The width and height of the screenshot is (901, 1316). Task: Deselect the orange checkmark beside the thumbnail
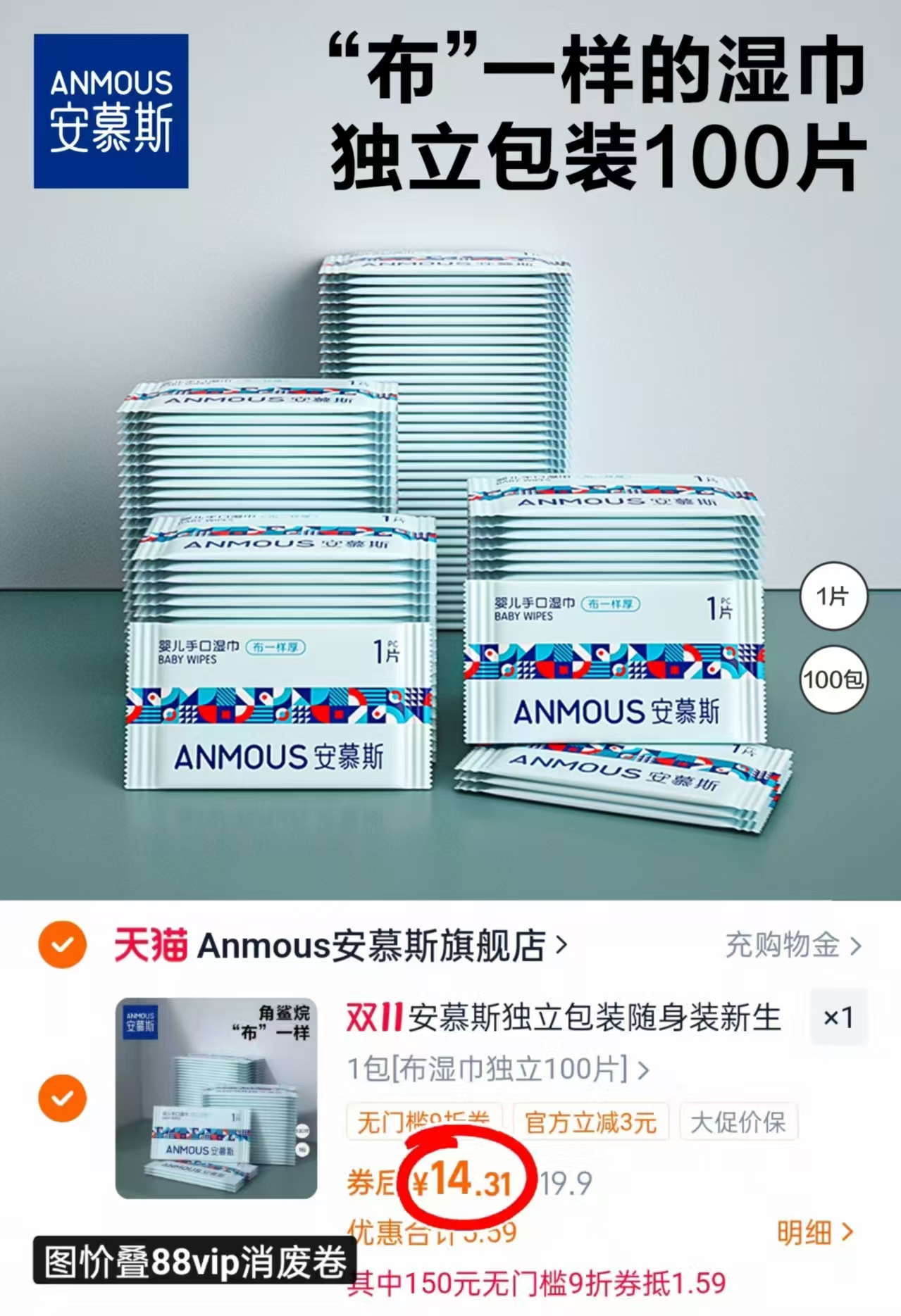pyautogui.click(x=63, y=1097)
